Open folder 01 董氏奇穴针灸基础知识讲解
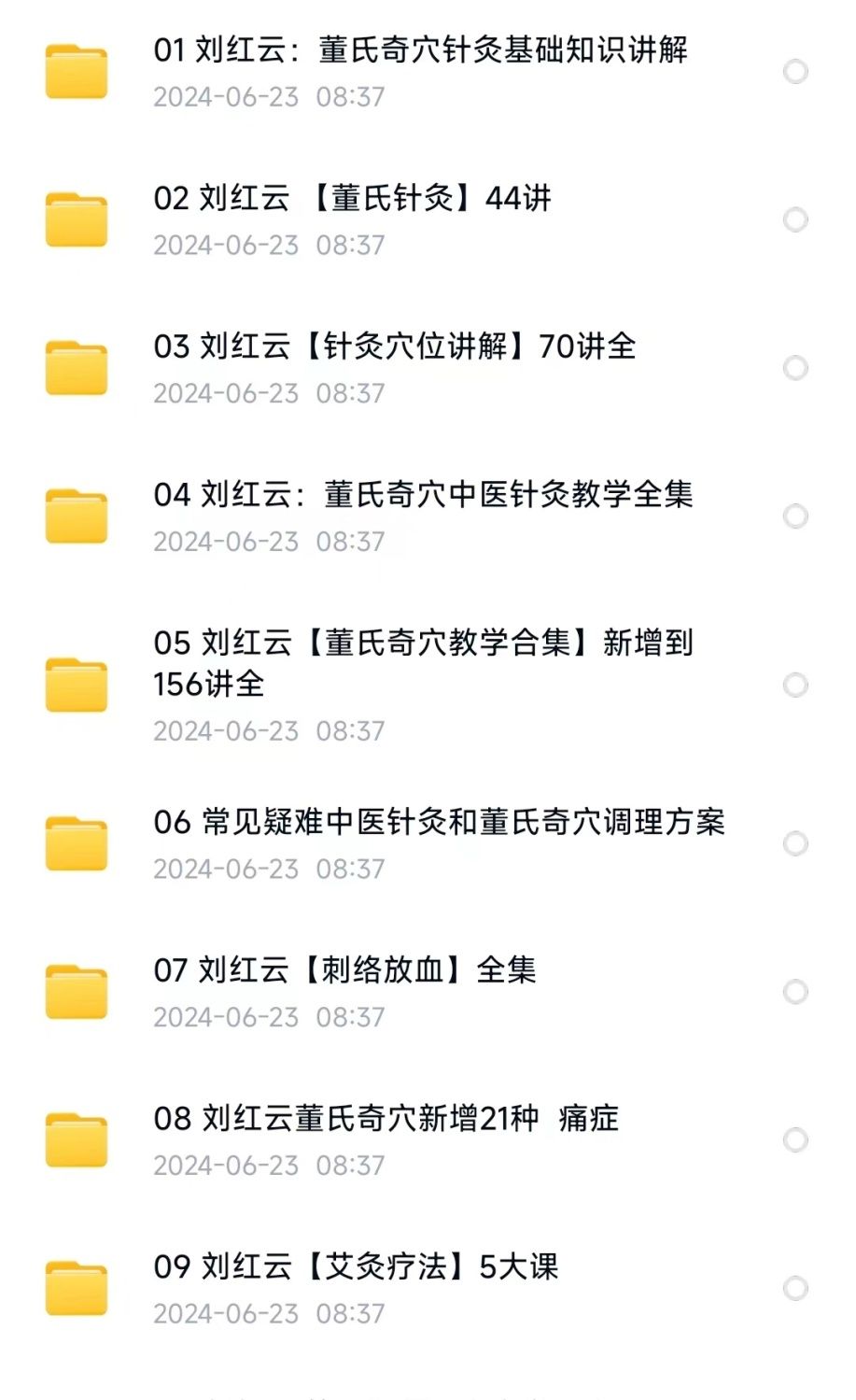The height and width of the screenshot is (1400, 856). tap(420, 50)
